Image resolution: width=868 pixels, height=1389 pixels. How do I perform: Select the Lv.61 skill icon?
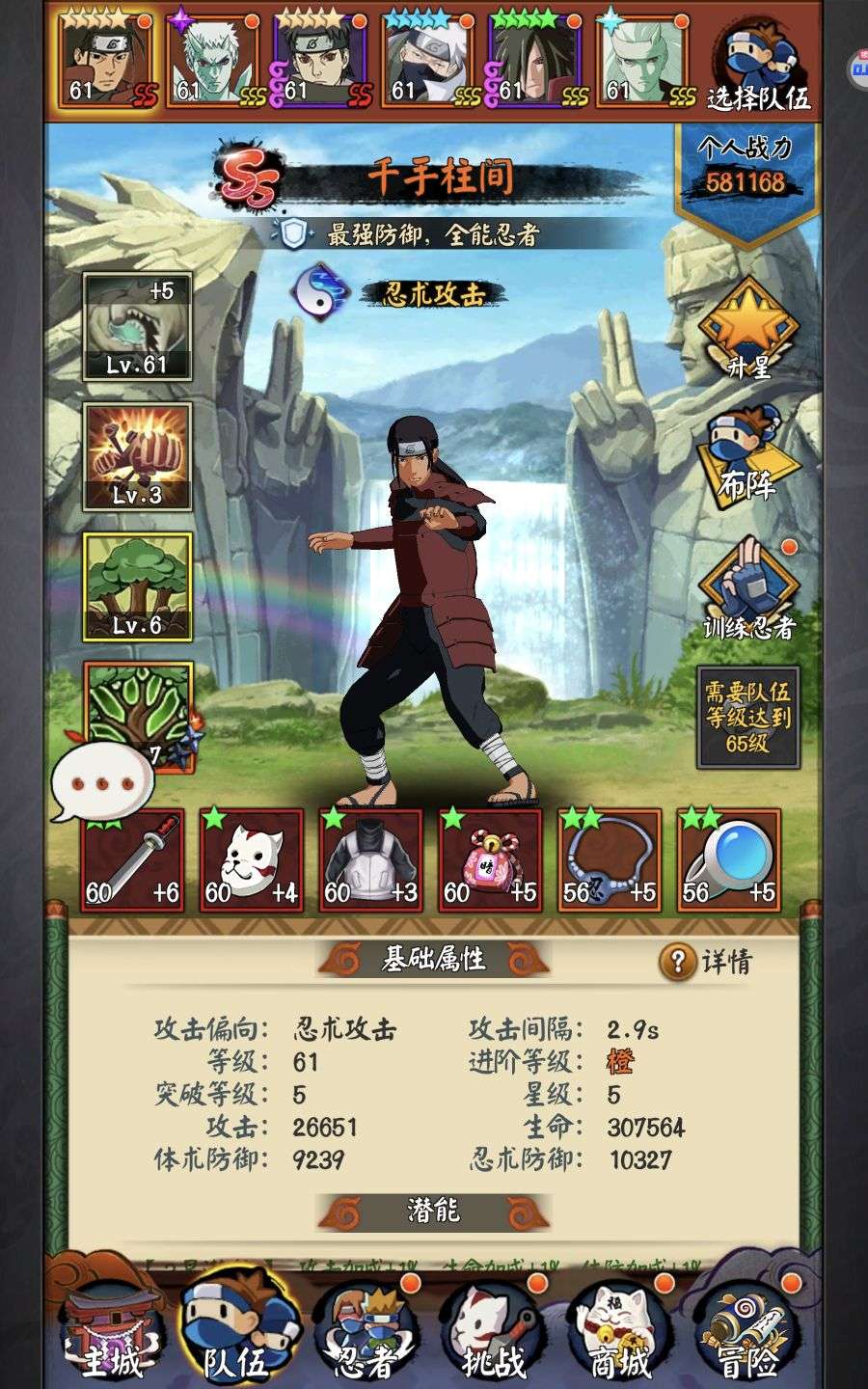[137, 327]
